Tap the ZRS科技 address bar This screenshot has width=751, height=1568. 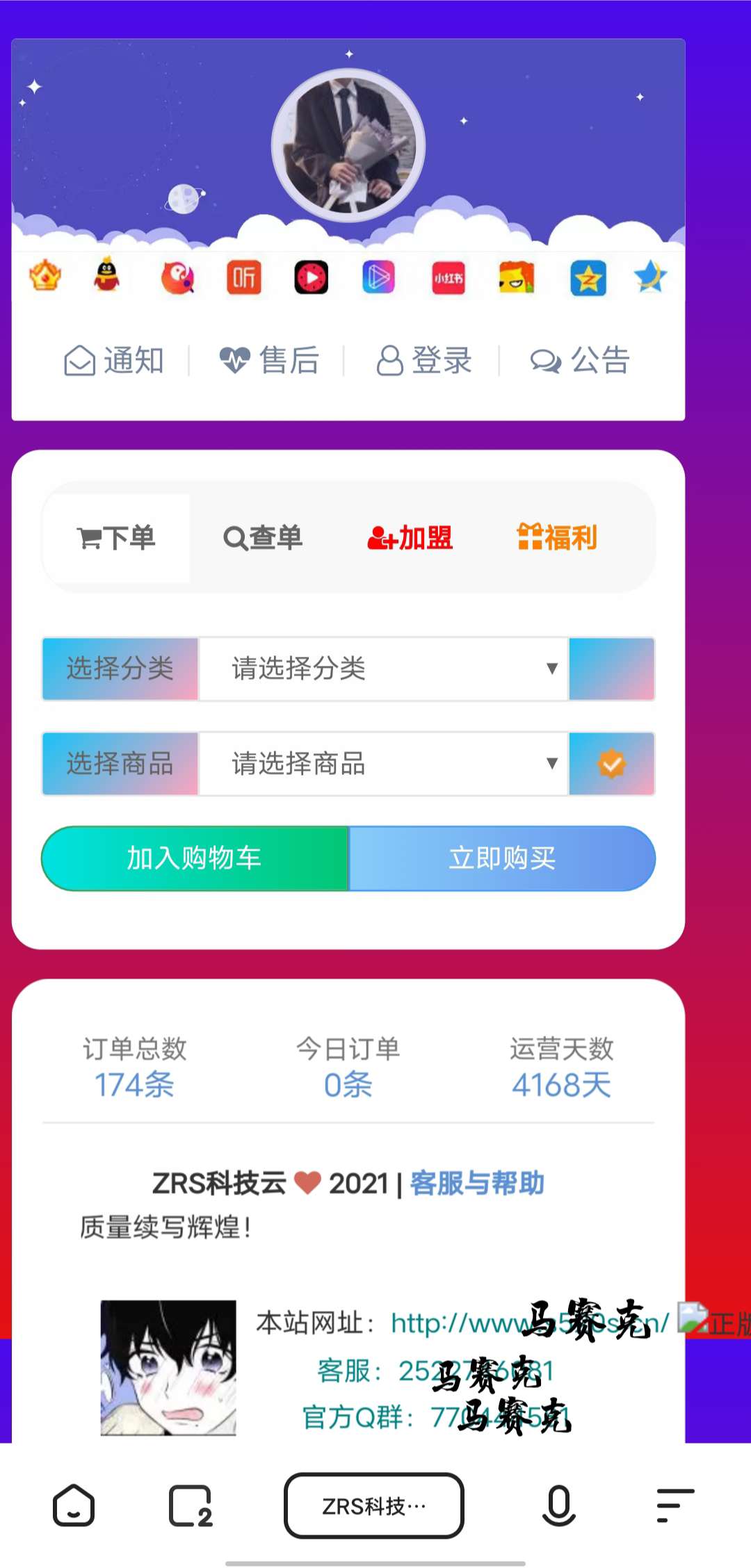[x=374, y=1506]
